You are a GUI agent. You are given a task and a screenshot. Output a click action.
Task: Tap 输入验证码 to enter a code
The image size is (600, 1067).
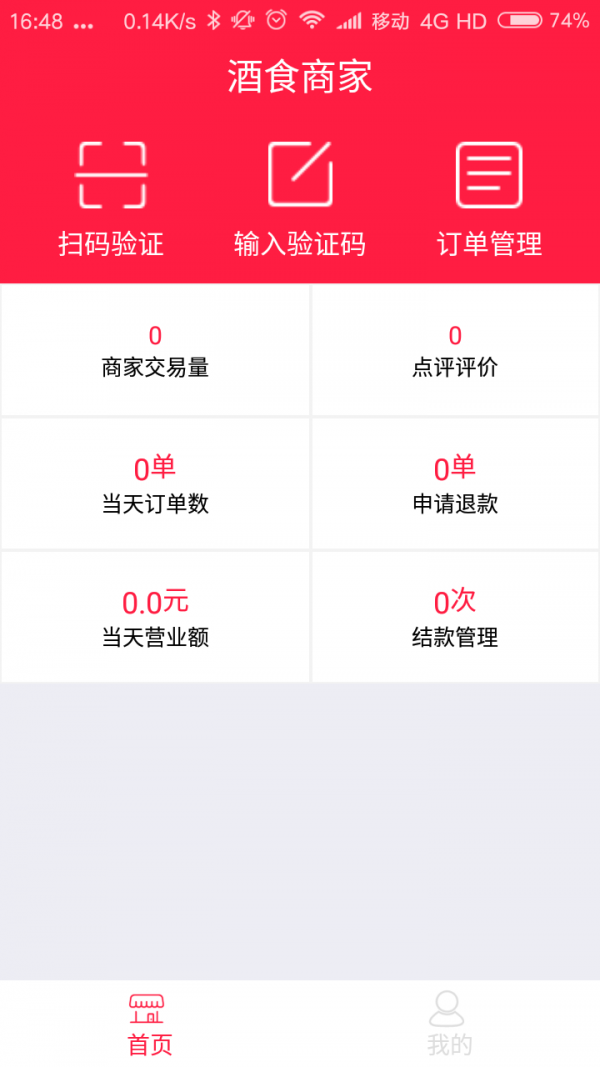click(300, 200)
